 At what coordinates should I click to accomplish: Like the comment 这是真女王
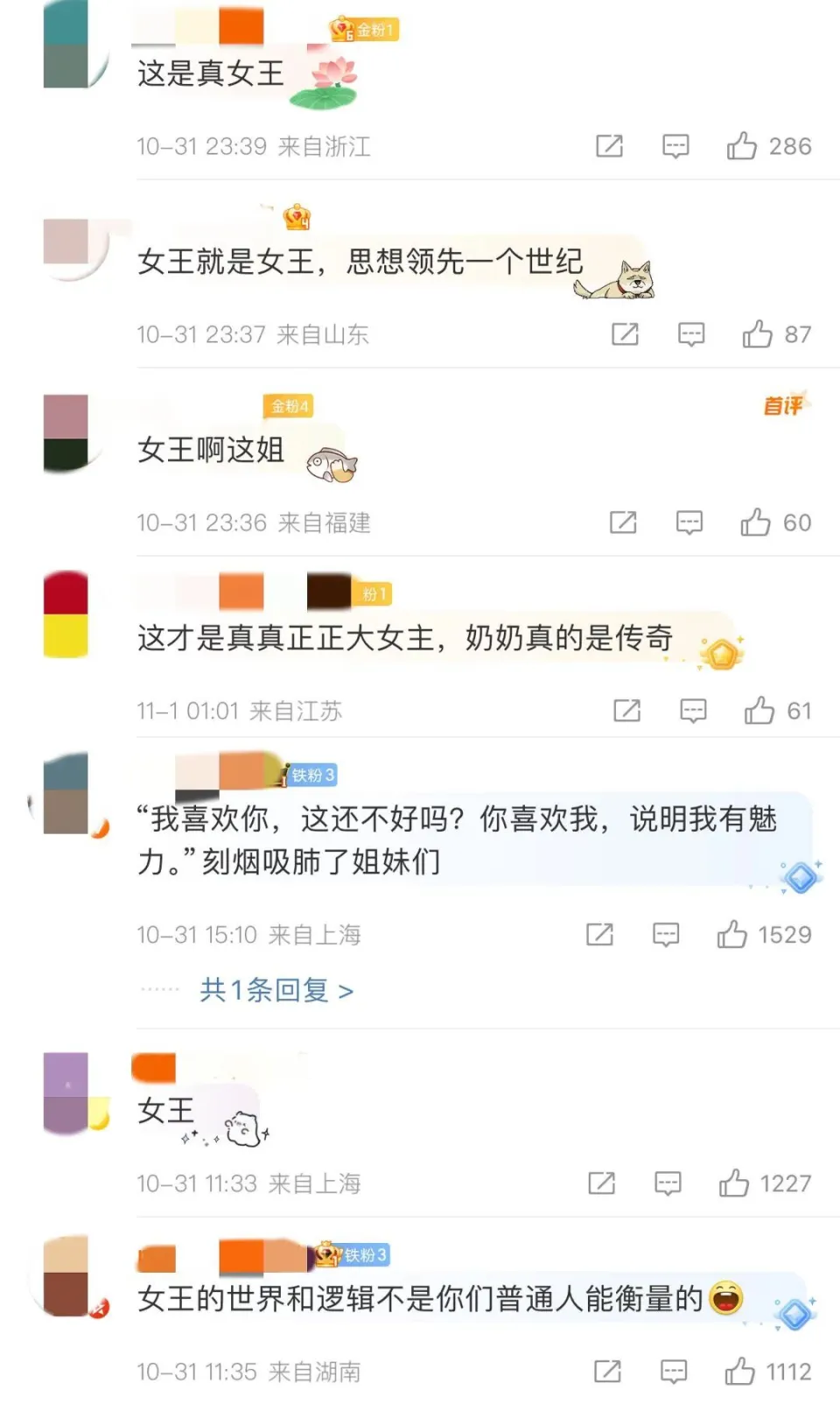742,146
